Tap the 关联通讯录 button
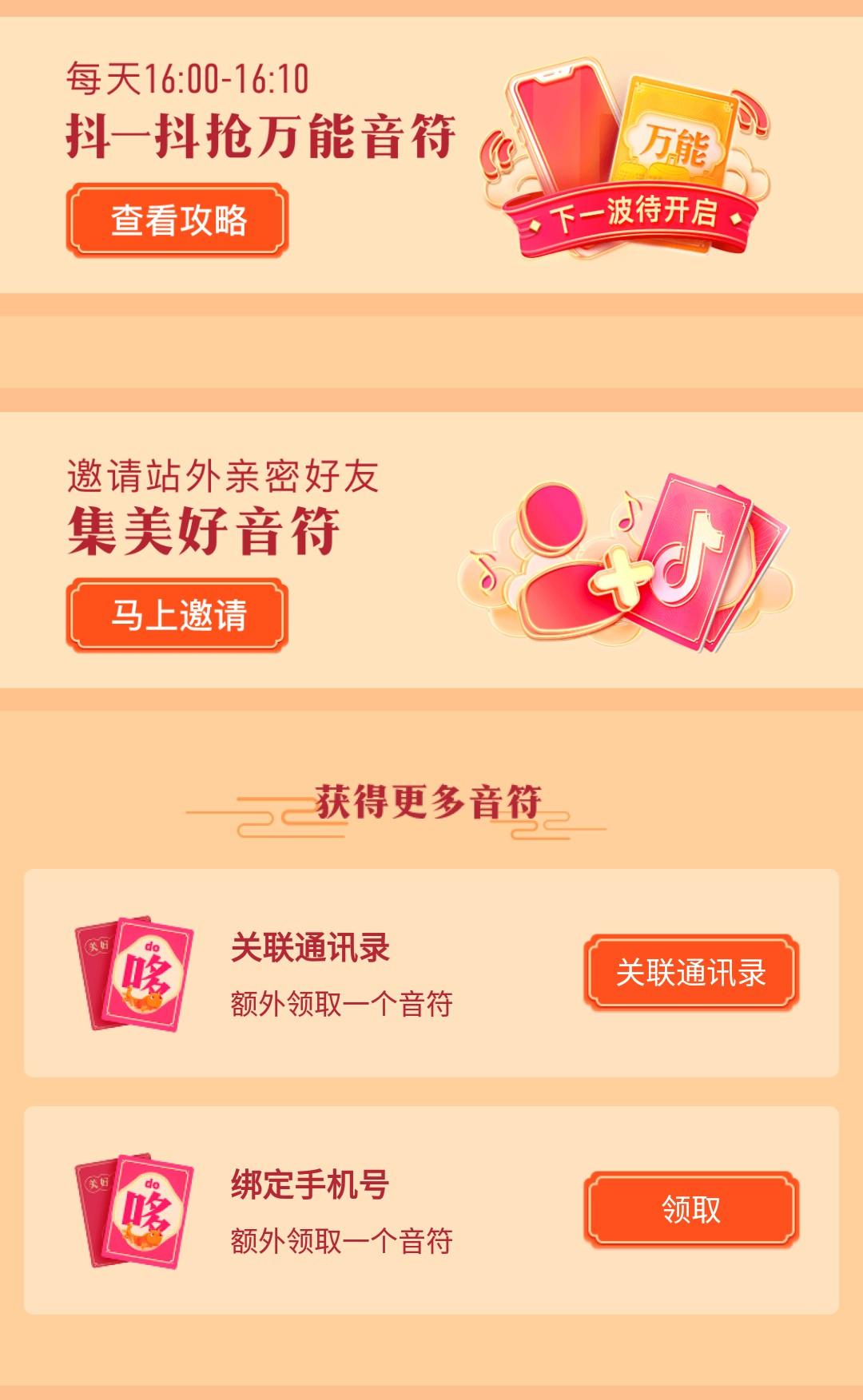The width and height of the screenshot is (863, 1400). coord(691,972)
